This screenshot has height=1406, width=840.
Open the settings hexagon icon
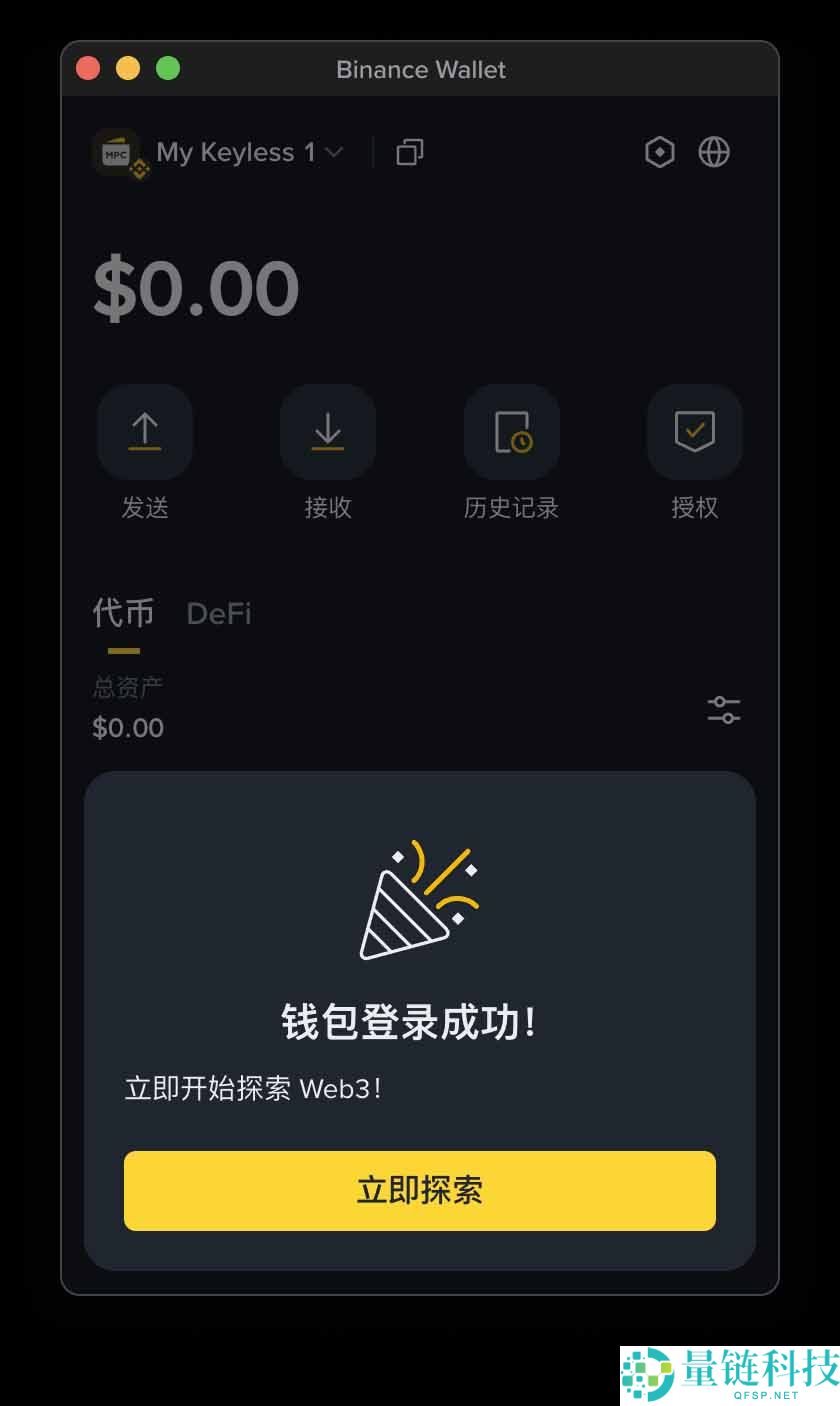(659, 152)
